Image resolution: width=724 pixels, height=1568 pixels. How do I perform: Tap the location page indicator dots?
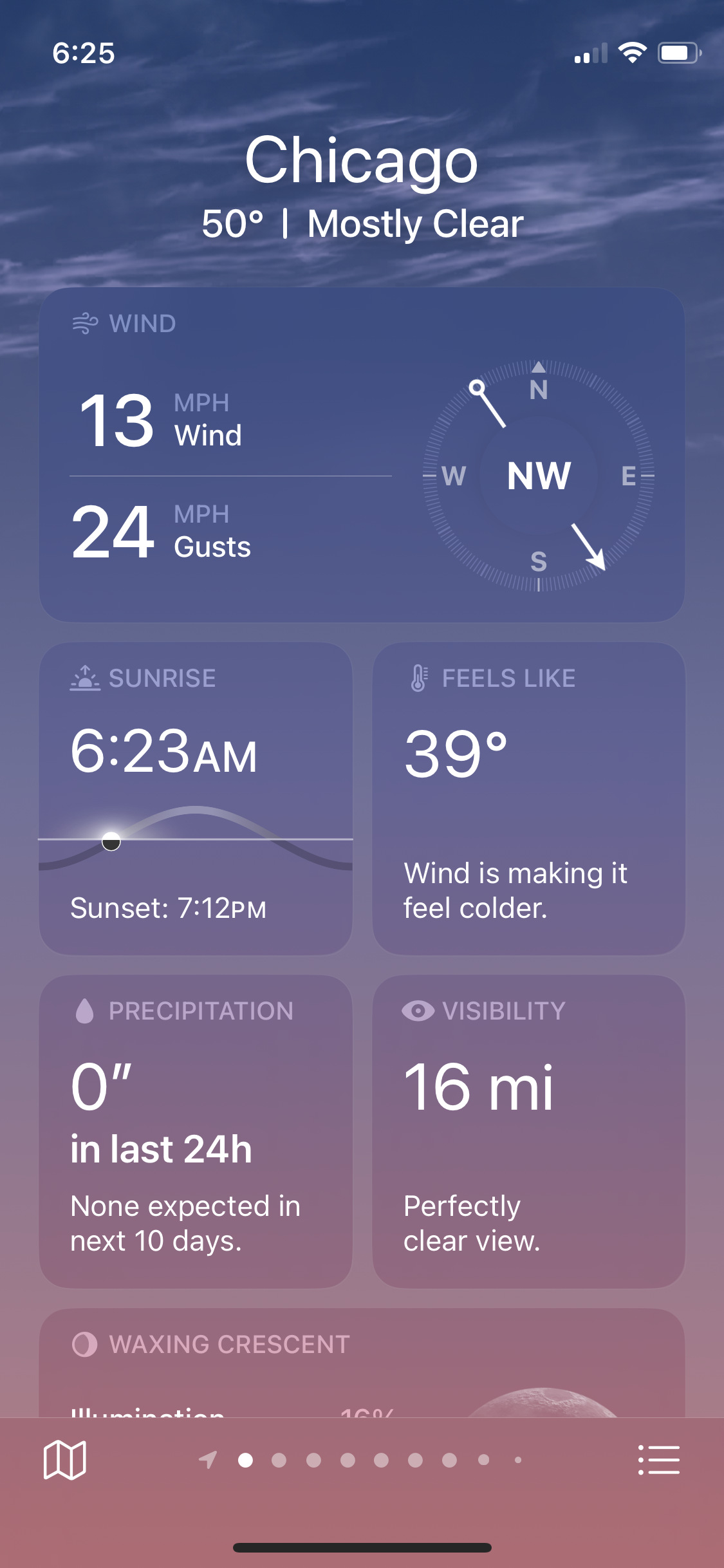click(360, 1460)
